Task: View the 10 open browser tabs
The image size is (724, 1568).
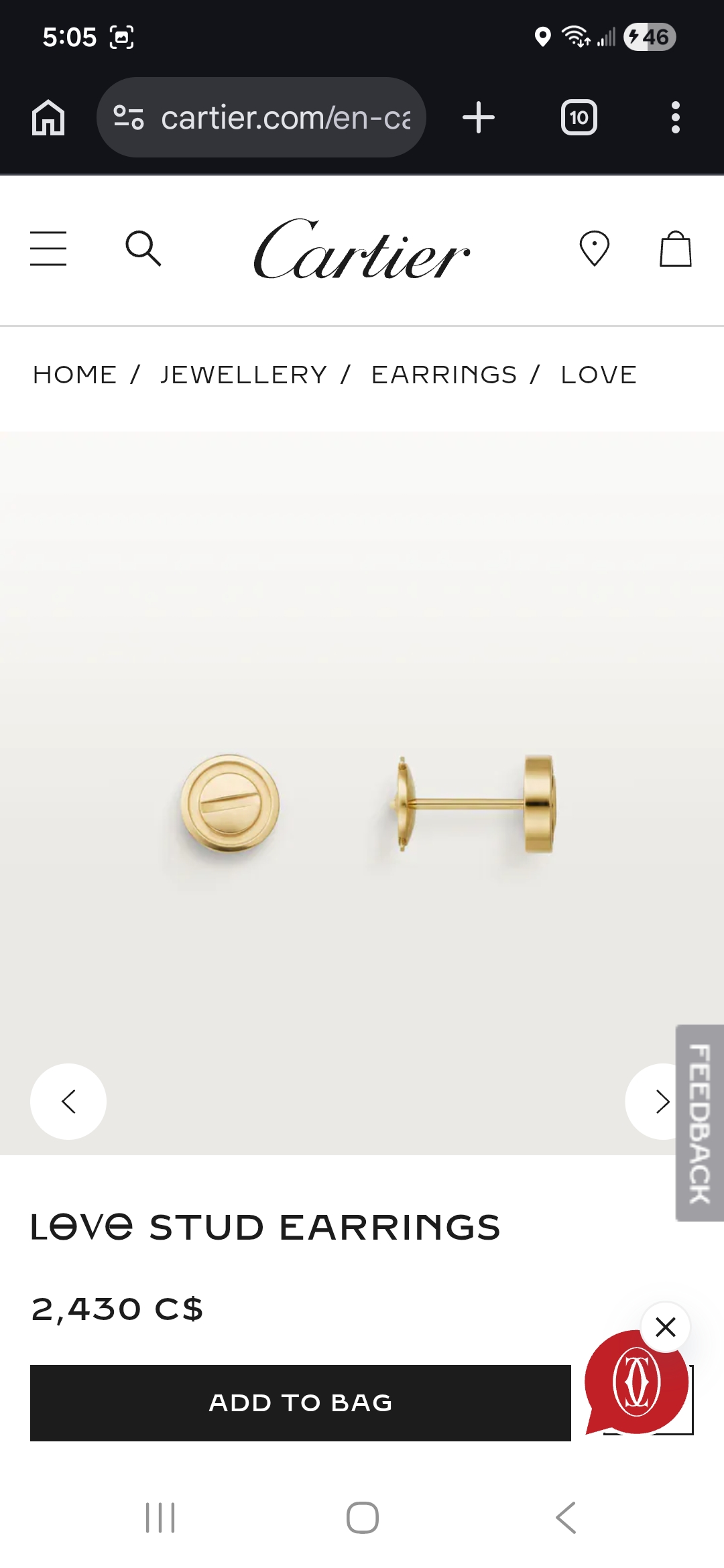Action: click(x=579, y=118)
